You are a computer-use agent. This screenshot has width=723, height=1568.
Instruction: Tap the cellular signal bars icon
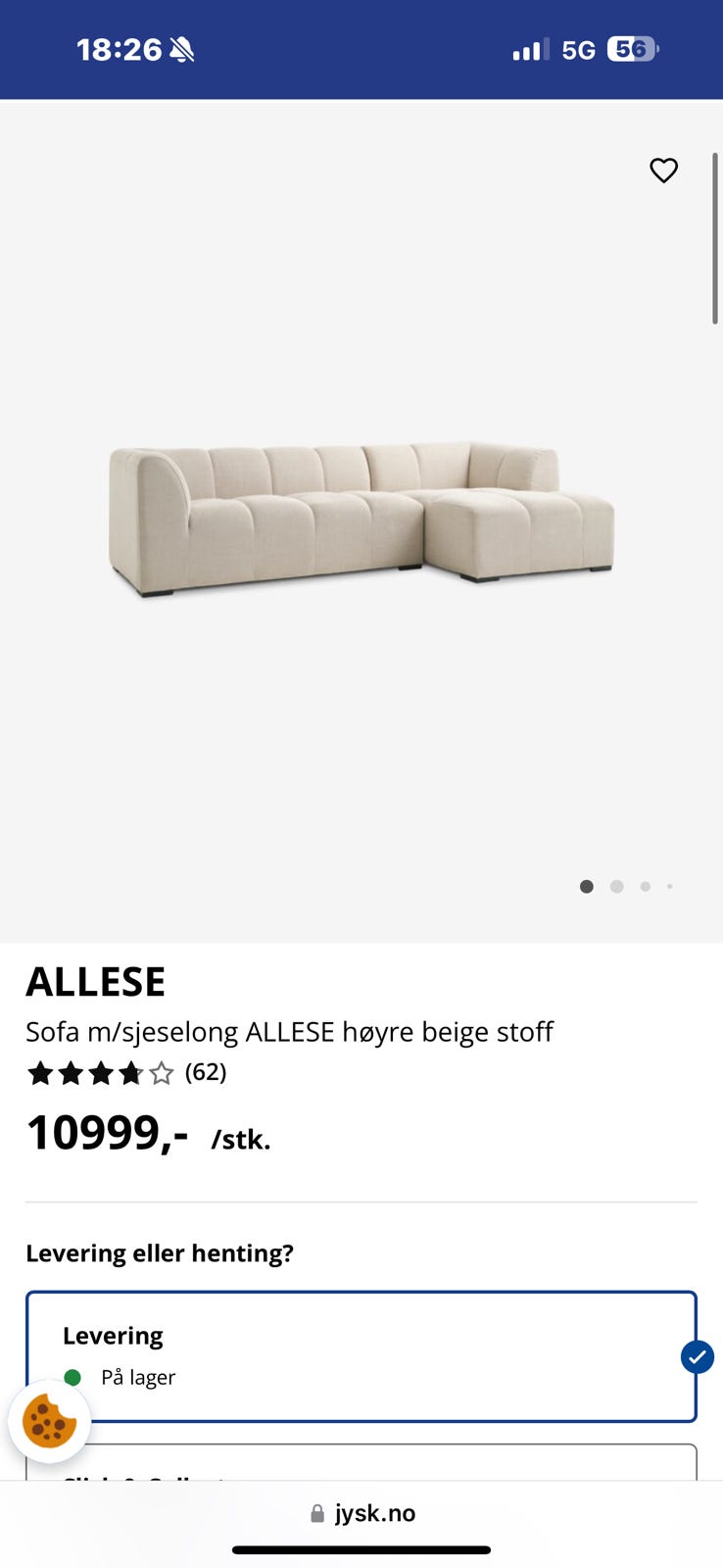point(529,48)
